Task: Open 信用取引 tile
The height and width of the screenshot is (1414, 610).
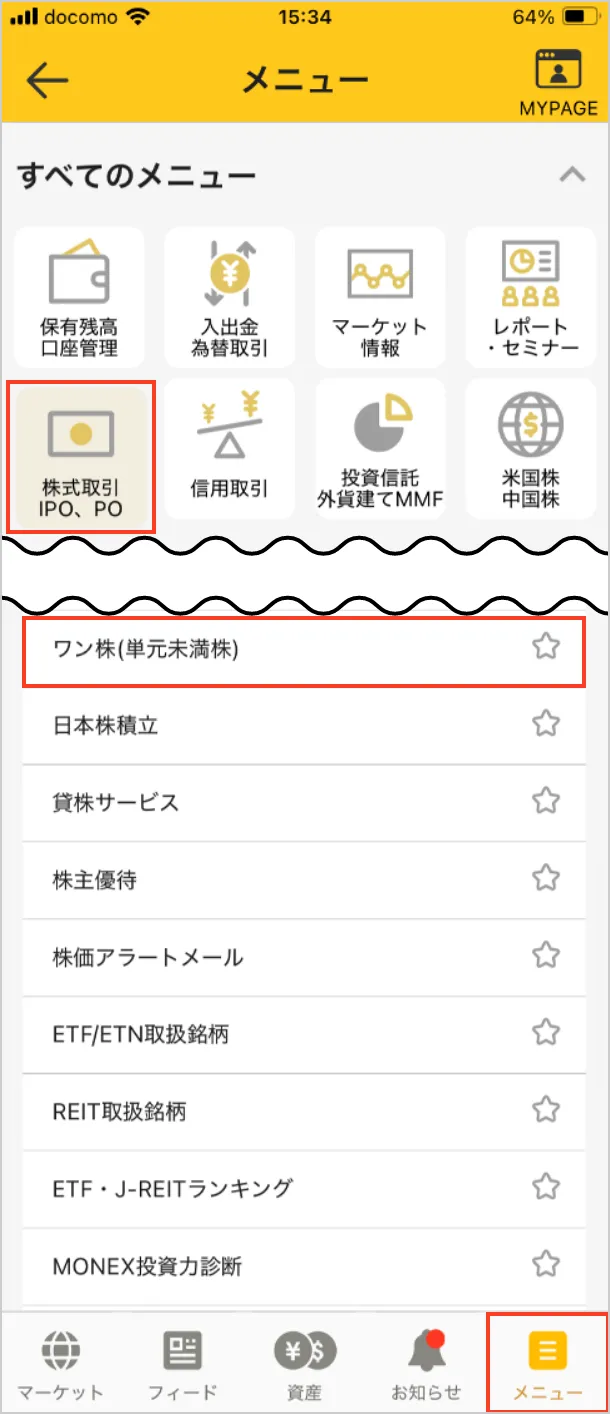Action: click(230, 448)
